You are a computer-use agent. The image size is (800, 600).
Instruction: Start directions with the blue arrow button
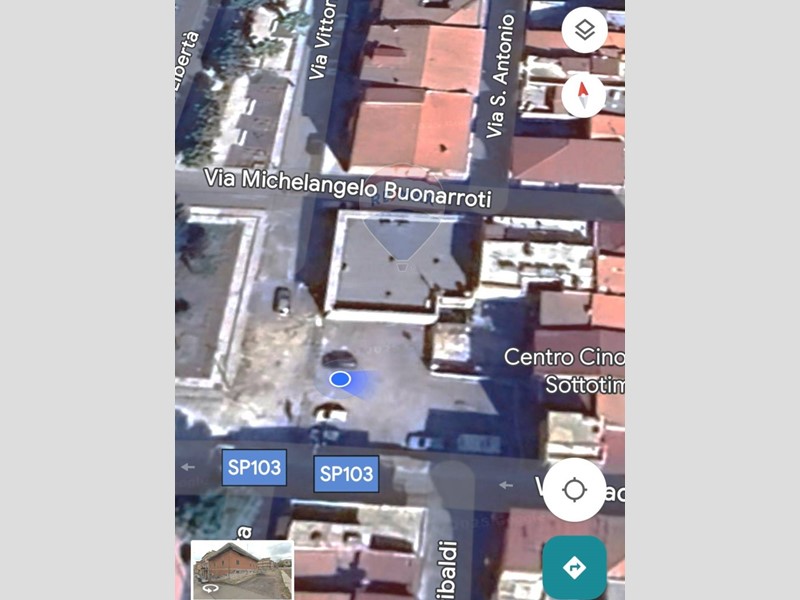click(574, 567)
